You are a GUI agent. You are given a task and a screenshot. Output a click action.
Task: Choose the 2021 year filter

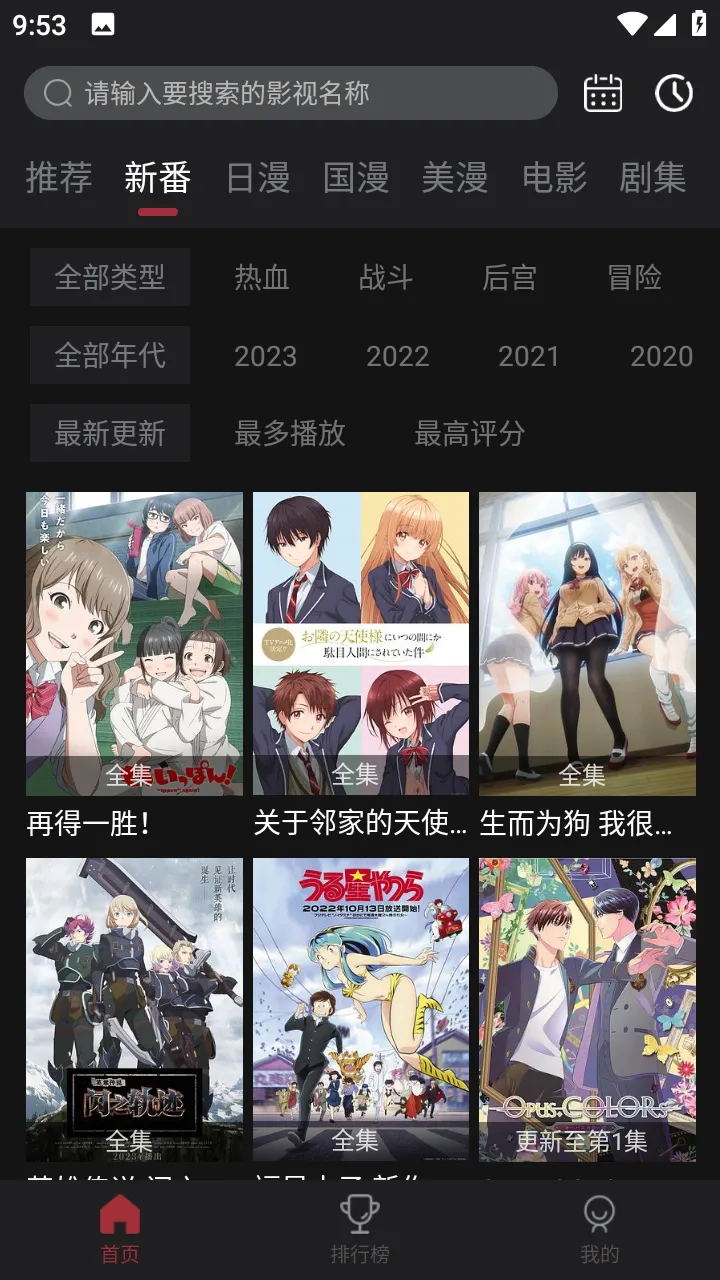529,356
